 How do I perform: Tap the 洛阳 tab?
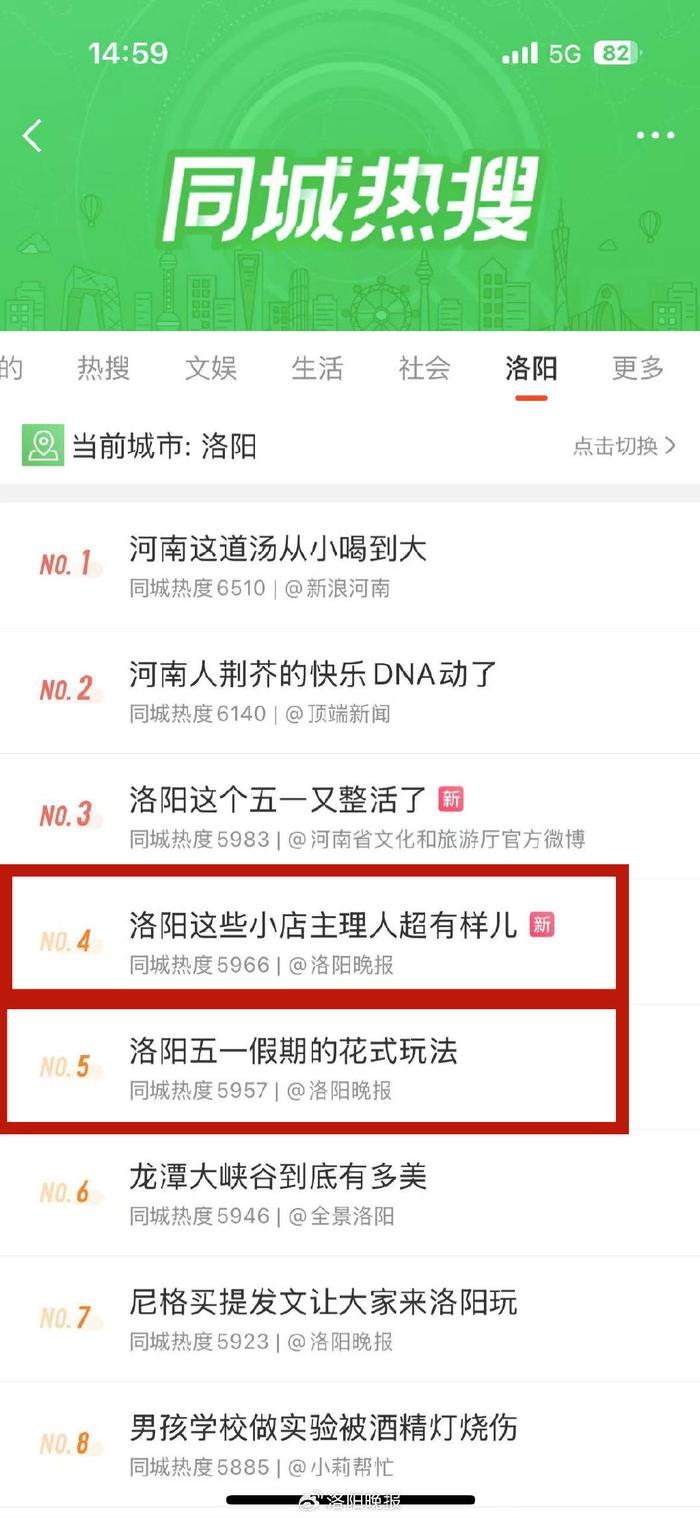(x=531, y=368)
